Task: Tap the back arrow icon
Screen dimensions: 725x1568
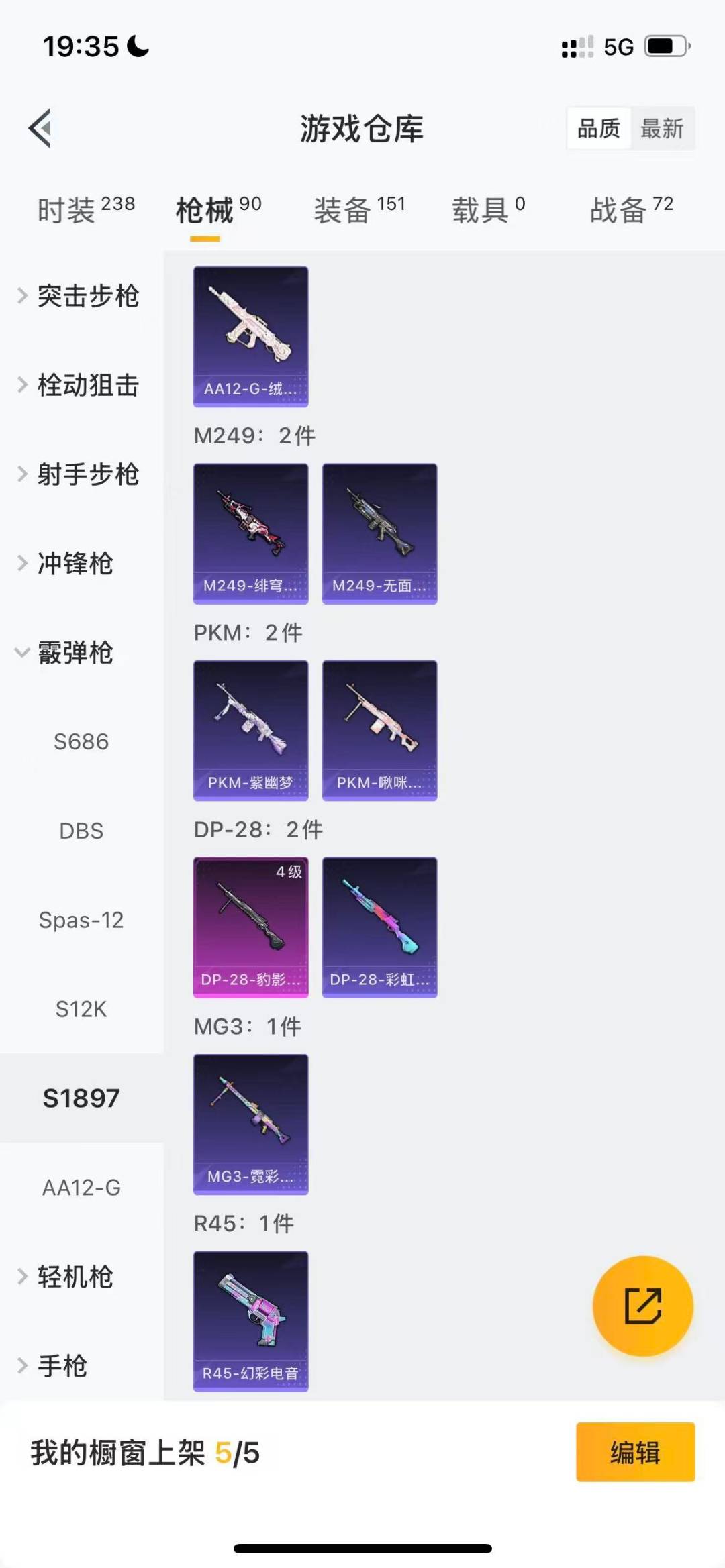Action: 42,129
